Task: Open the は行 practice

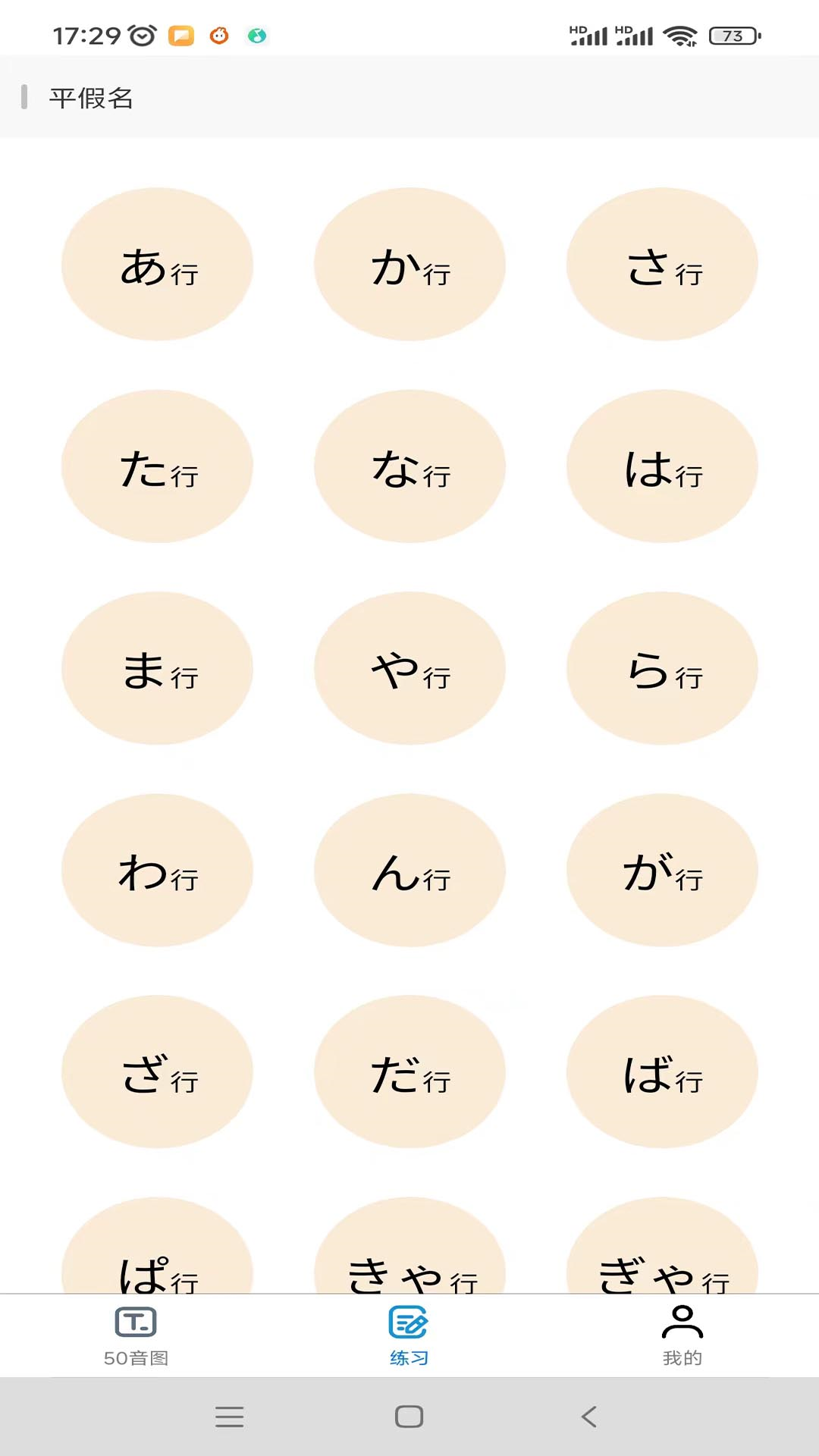Action: (662, 466)
